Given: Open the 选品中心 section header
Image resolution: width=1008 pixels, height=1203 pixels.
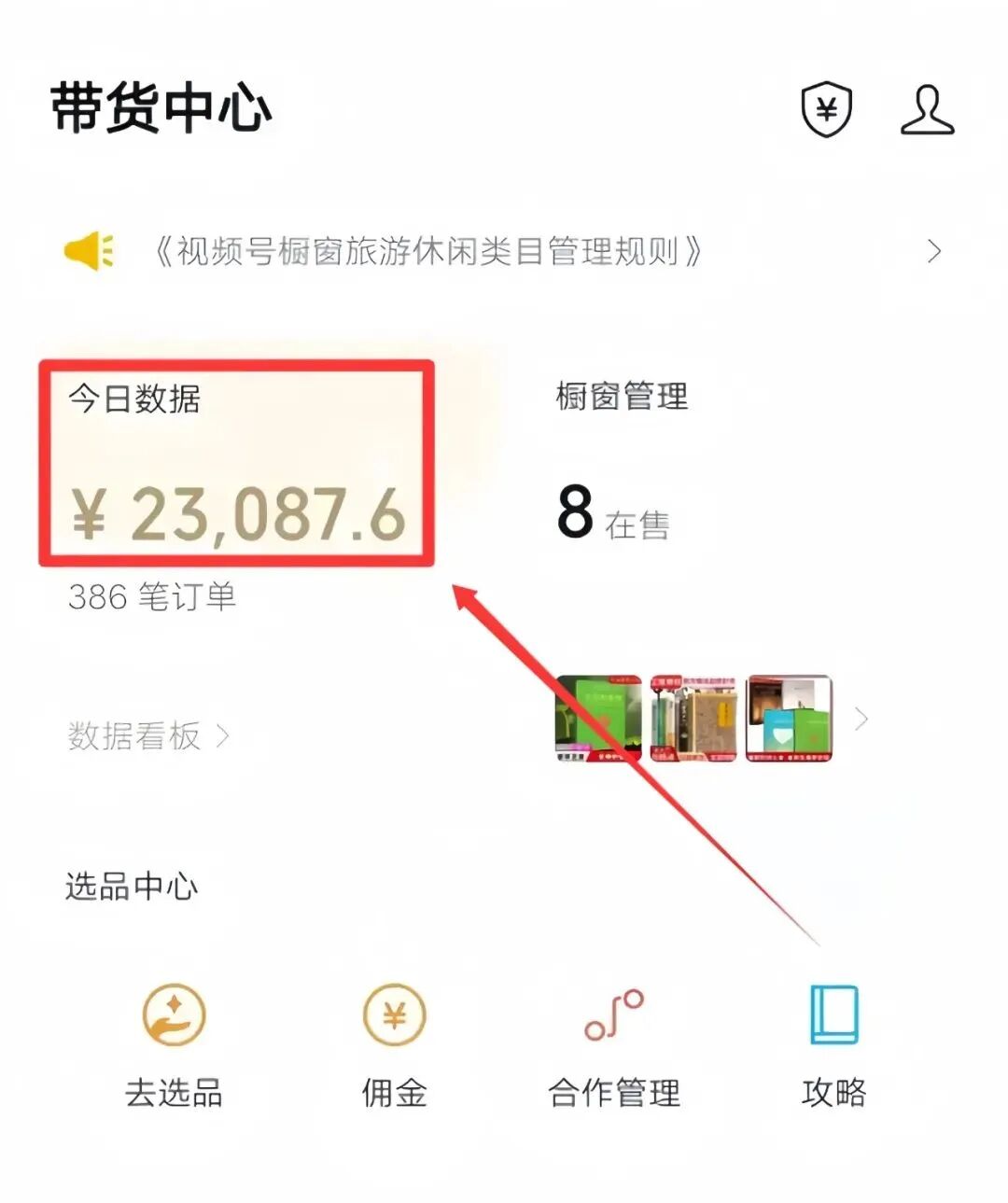Looking at the screenshot, I should pos(132,887).
